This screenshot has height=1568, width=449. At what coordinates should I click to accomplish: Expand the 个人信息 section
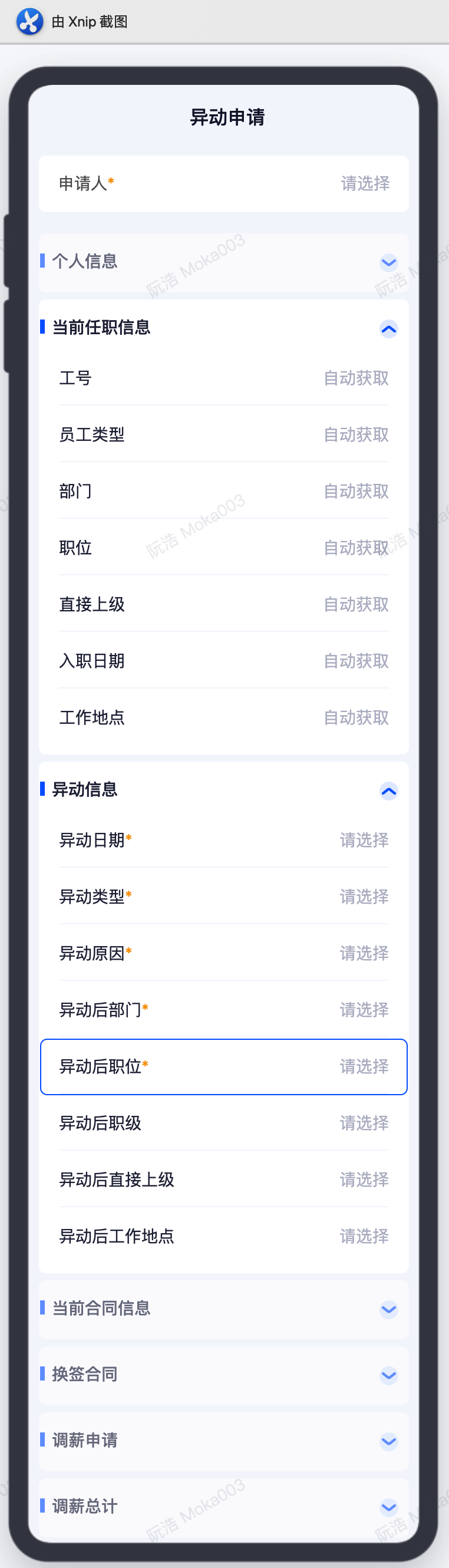pos(388,262)
